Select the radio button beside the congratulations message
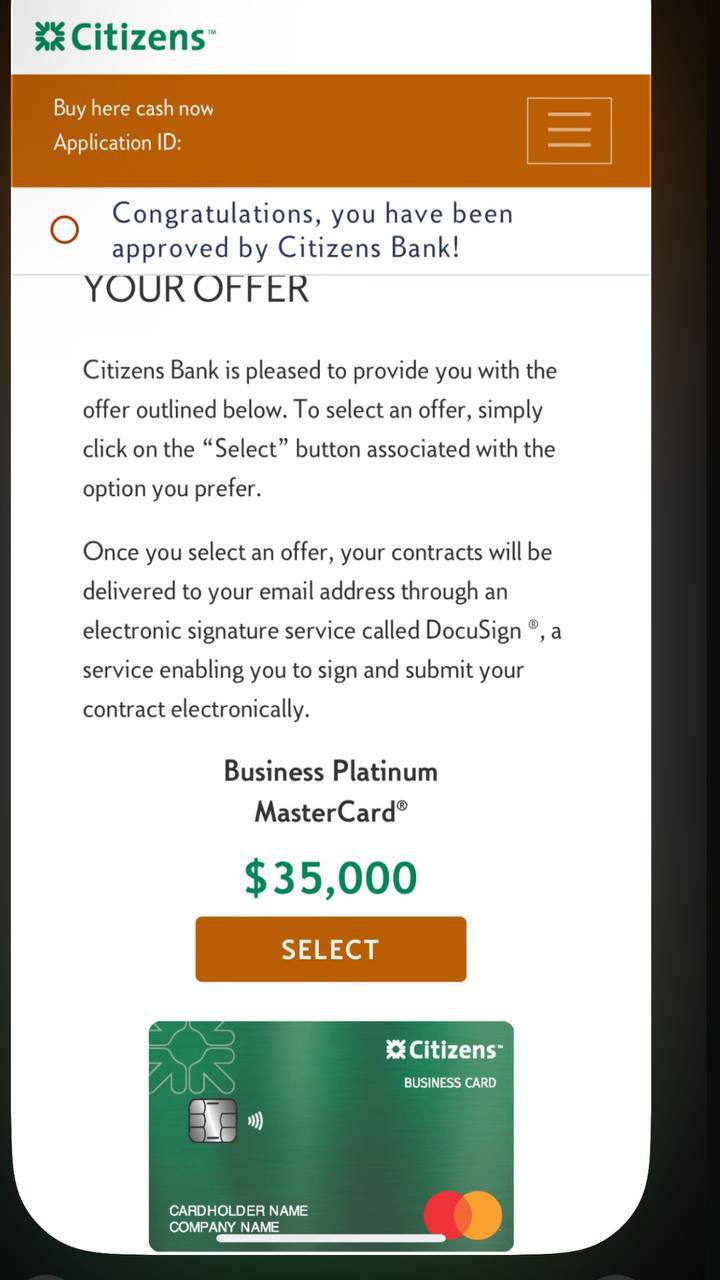720x1280 pixels. (64, 229)
